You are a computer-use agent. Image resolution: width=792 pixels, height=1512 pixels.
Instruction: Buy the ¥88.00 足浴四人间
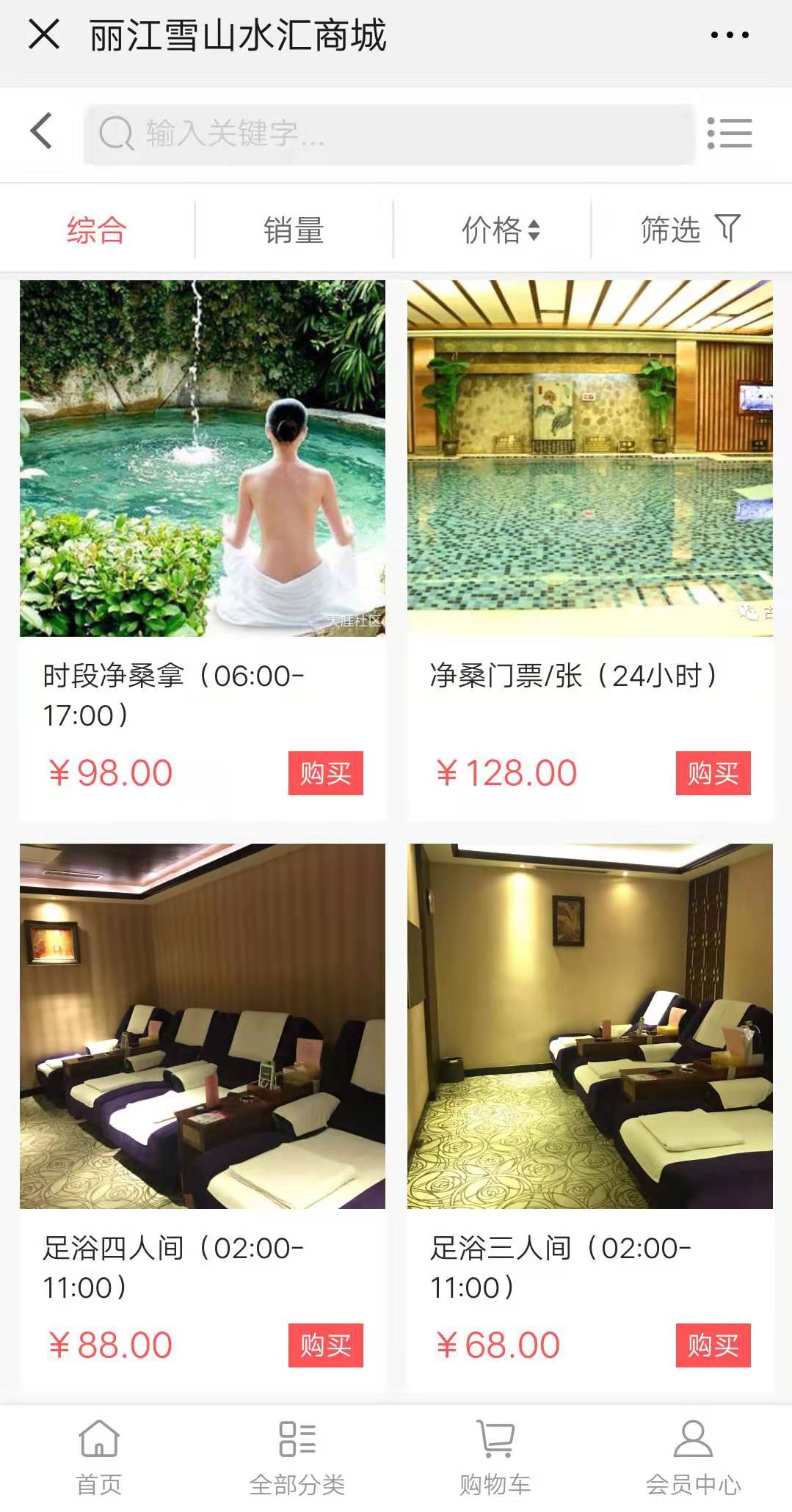tap(325, 1345)
